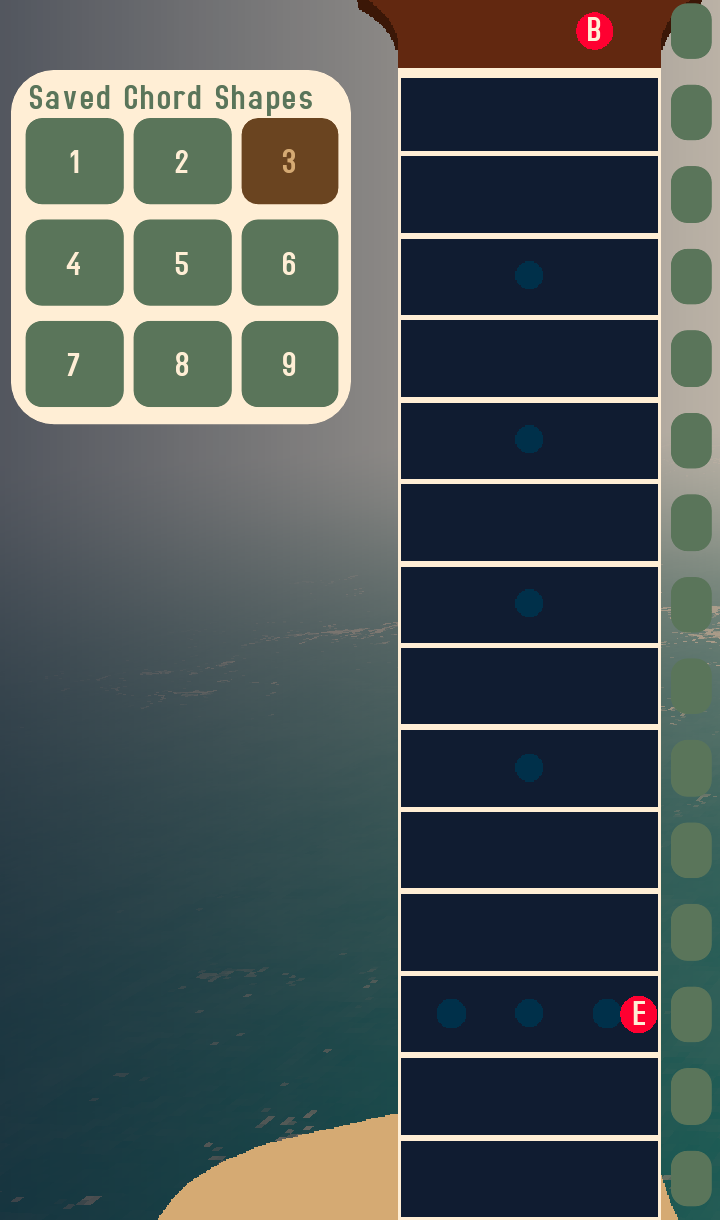Tap the red B note marker
The image size is (720, 1220).
coord(594,31)
